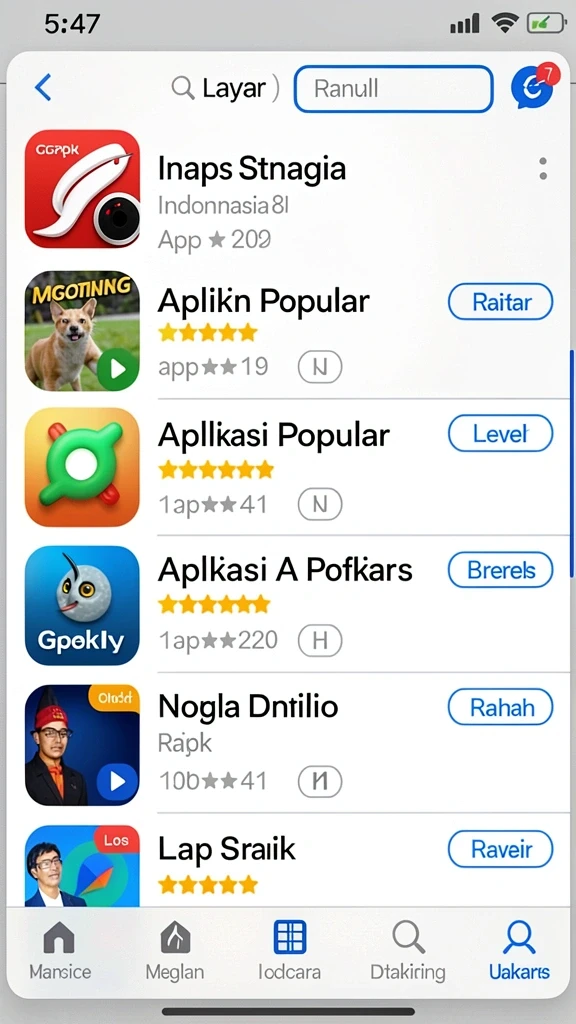This screenshot has height=1024, width=576.
Task: Open overflow menu for Inaps Stnagia
Action: coord(543,169)
